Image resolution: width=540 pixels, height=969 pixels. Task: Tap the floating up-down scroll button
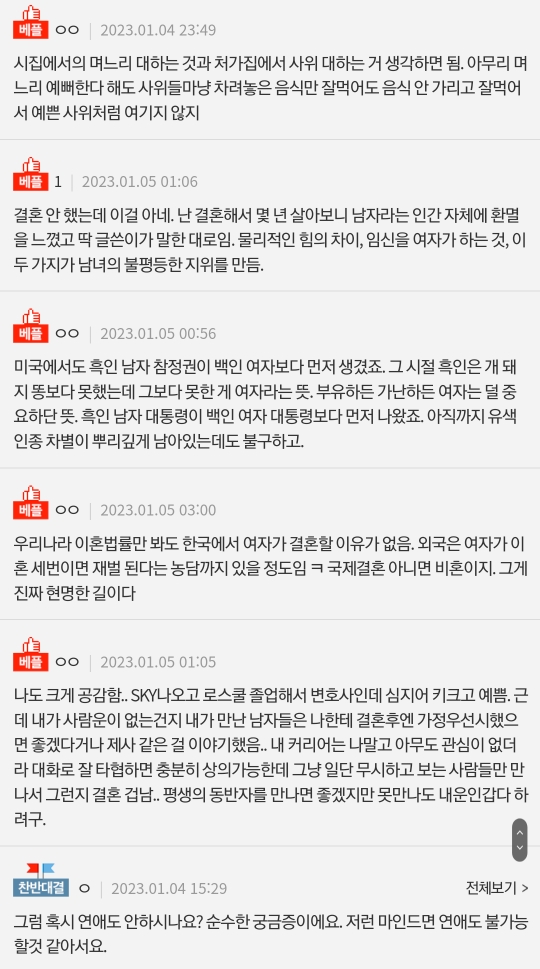click(520, 840)
